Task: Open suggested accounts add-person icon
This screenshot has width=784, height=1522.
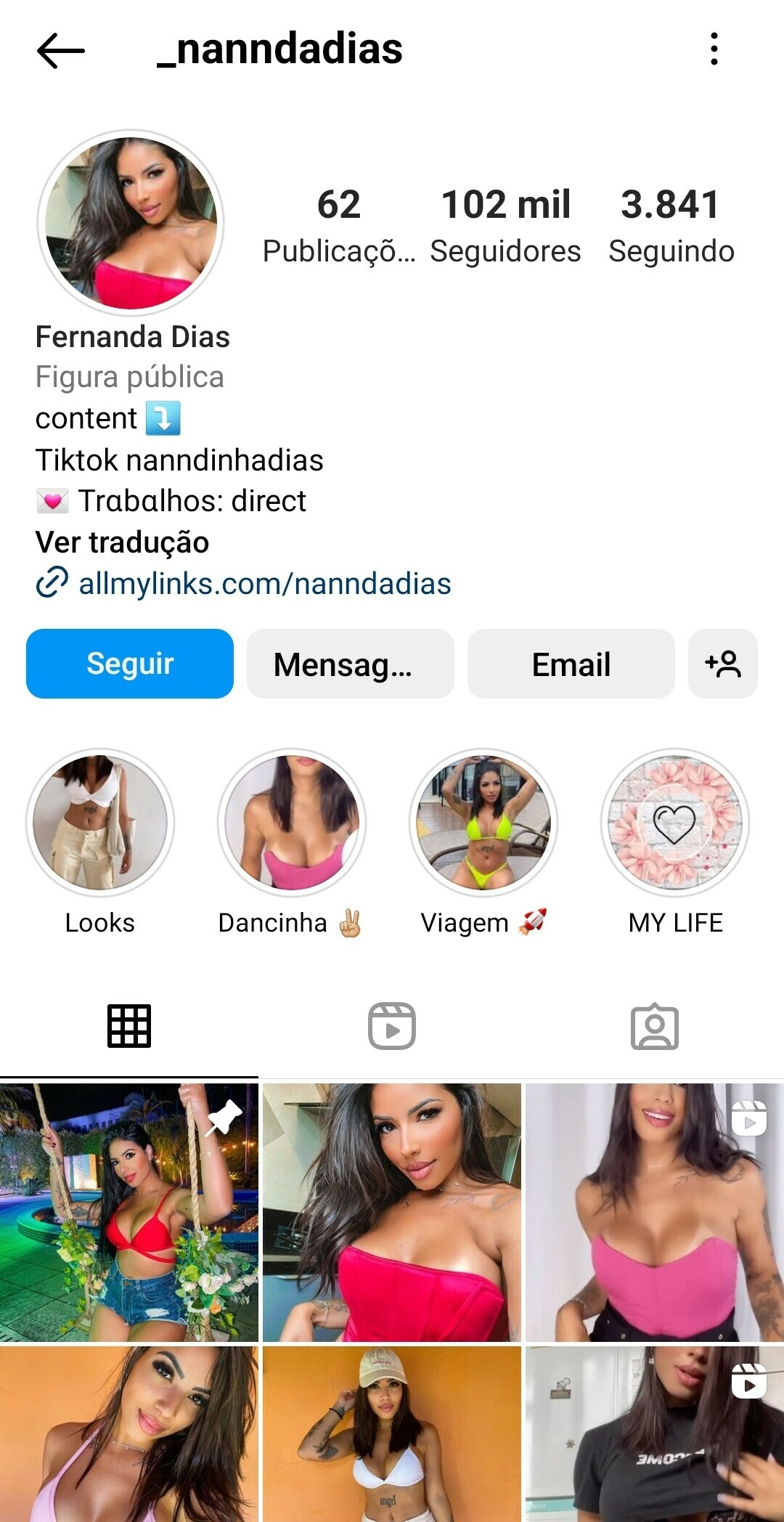Action: click(x=722, y=664)
